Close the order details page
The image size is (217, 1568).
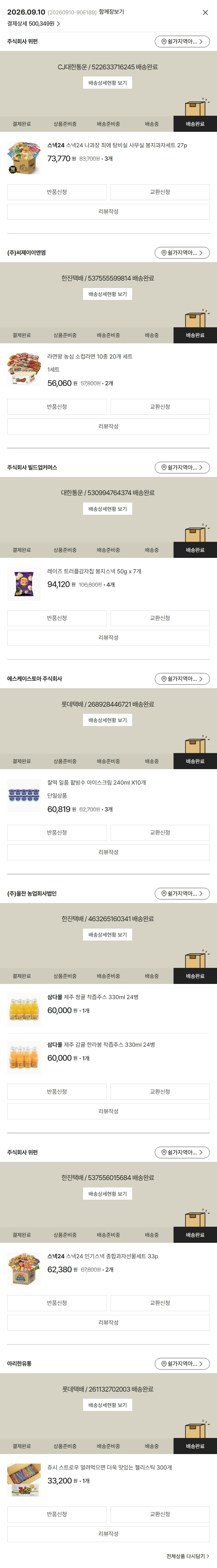click(x=205, y=12)
